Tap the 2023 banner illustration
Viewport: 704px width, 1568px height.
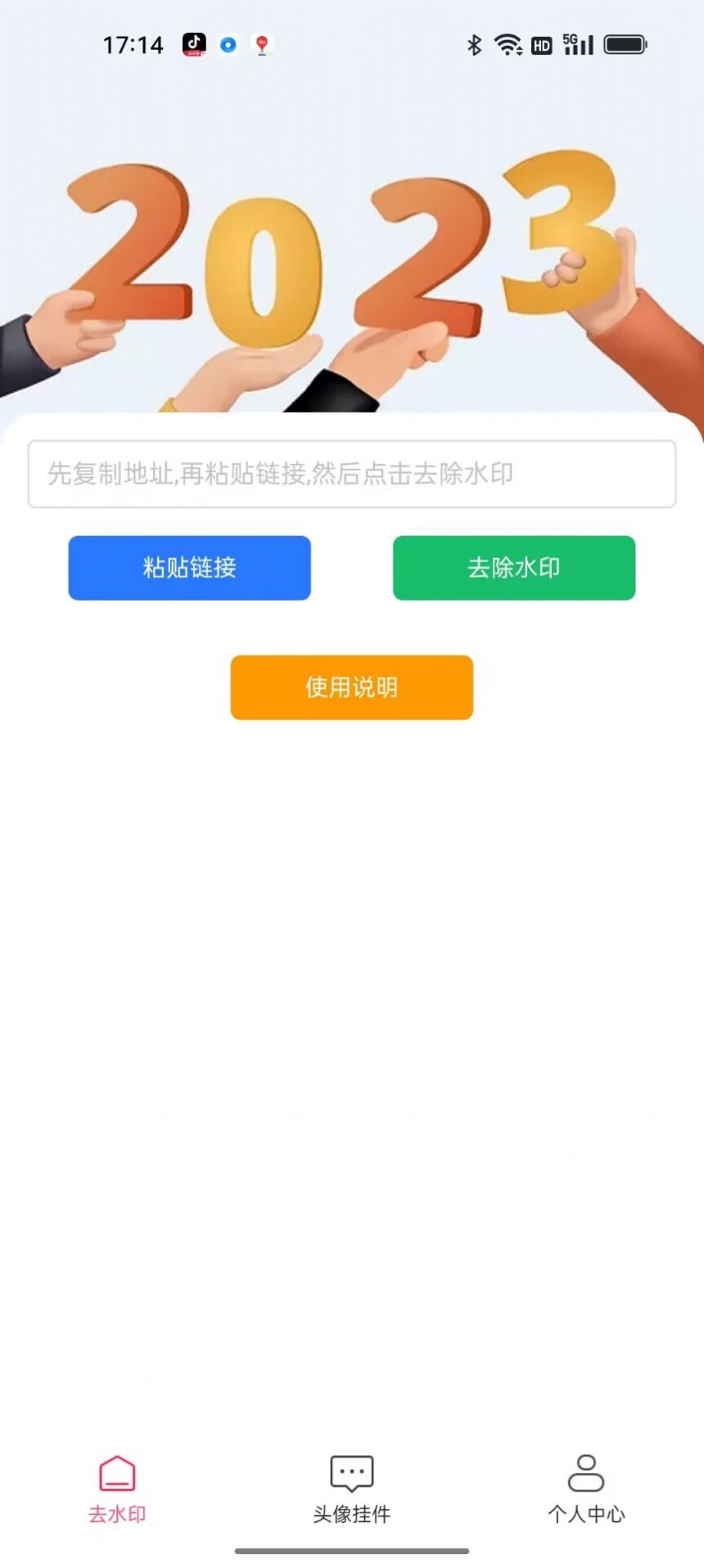[x=352, y=246]
